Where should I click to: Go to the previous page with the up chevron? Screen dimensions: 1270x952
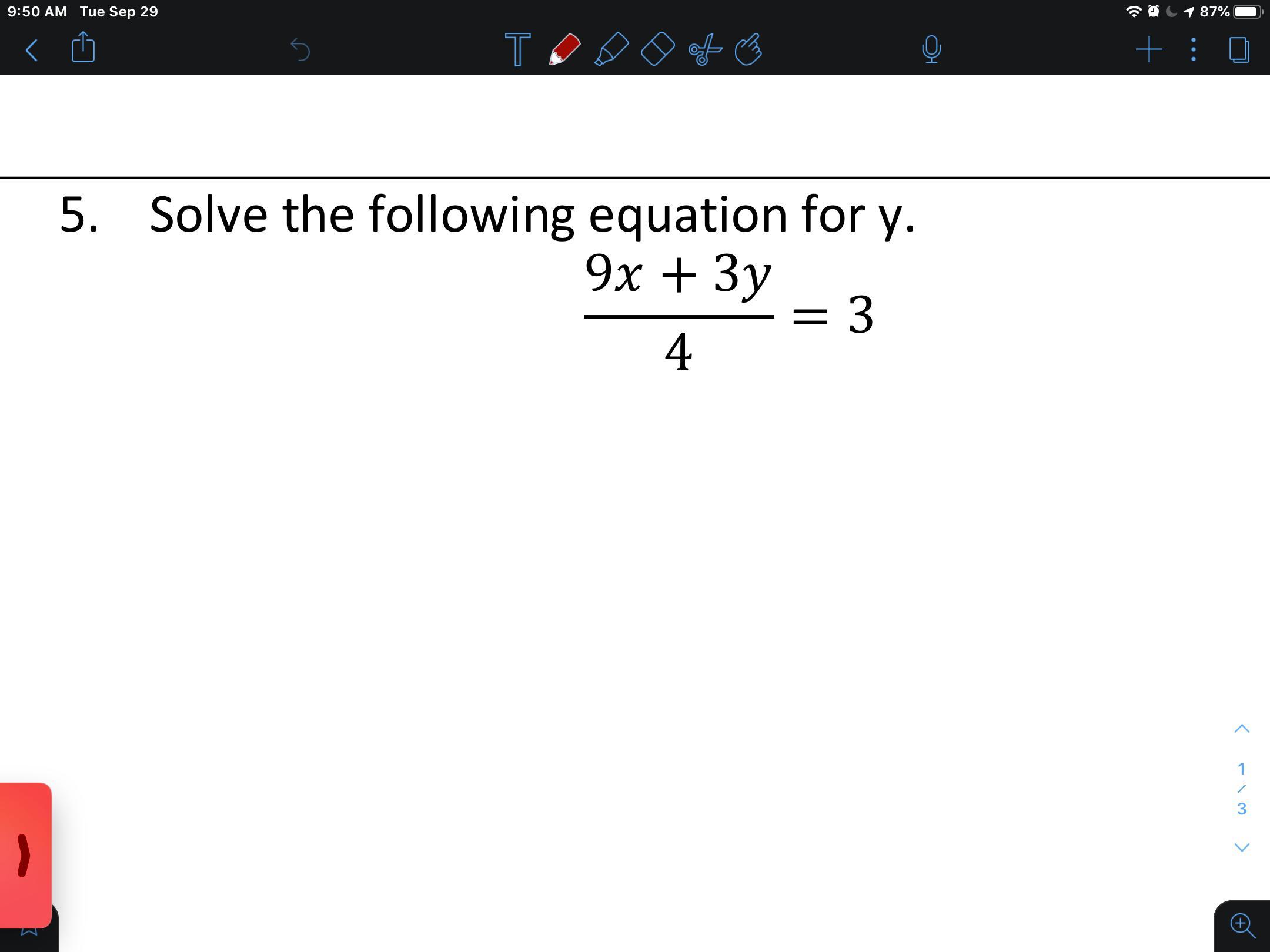pos(1241,729)
